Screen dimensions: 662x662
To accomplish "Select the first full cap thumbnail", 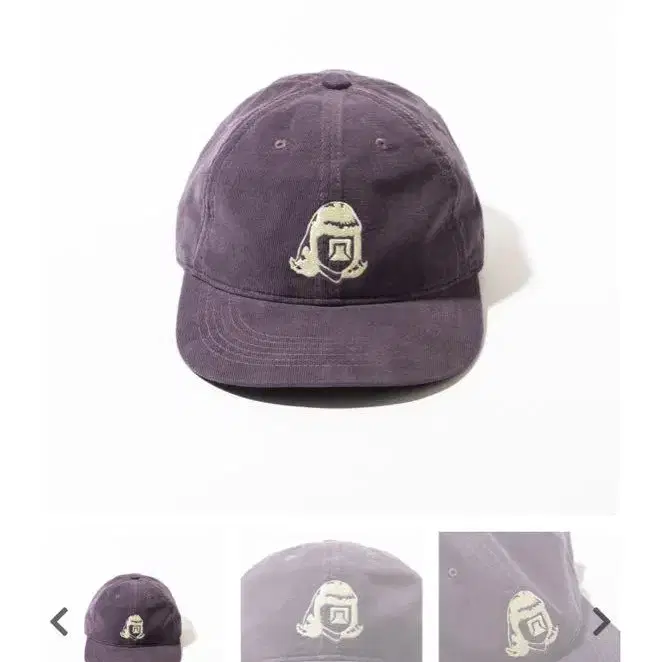I will (134, 597).
